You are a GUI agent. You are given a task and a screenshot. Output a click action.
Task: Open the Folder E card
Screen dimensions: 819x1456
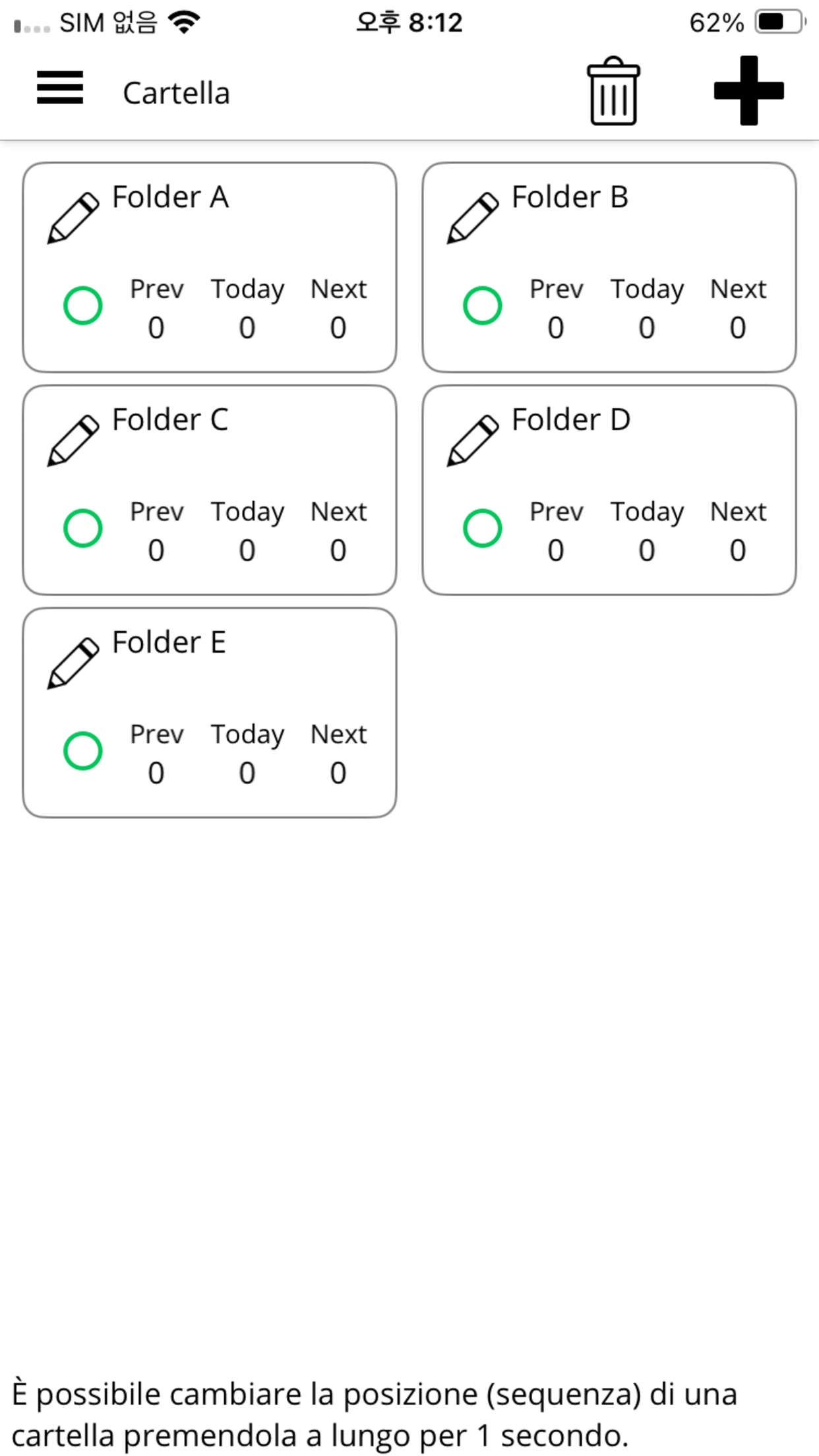tap(210, 713)
